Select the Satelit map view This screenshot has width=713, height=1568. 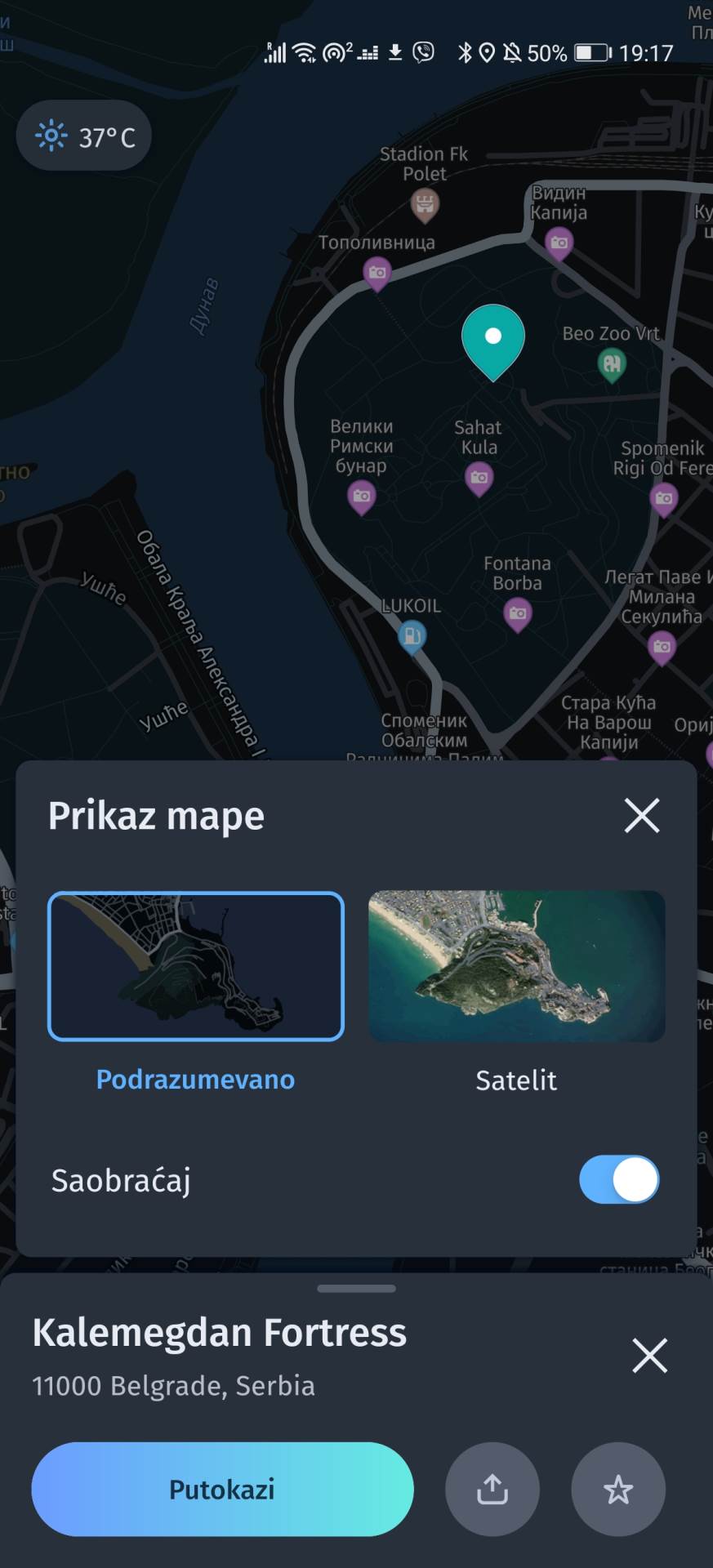point(516,966)
